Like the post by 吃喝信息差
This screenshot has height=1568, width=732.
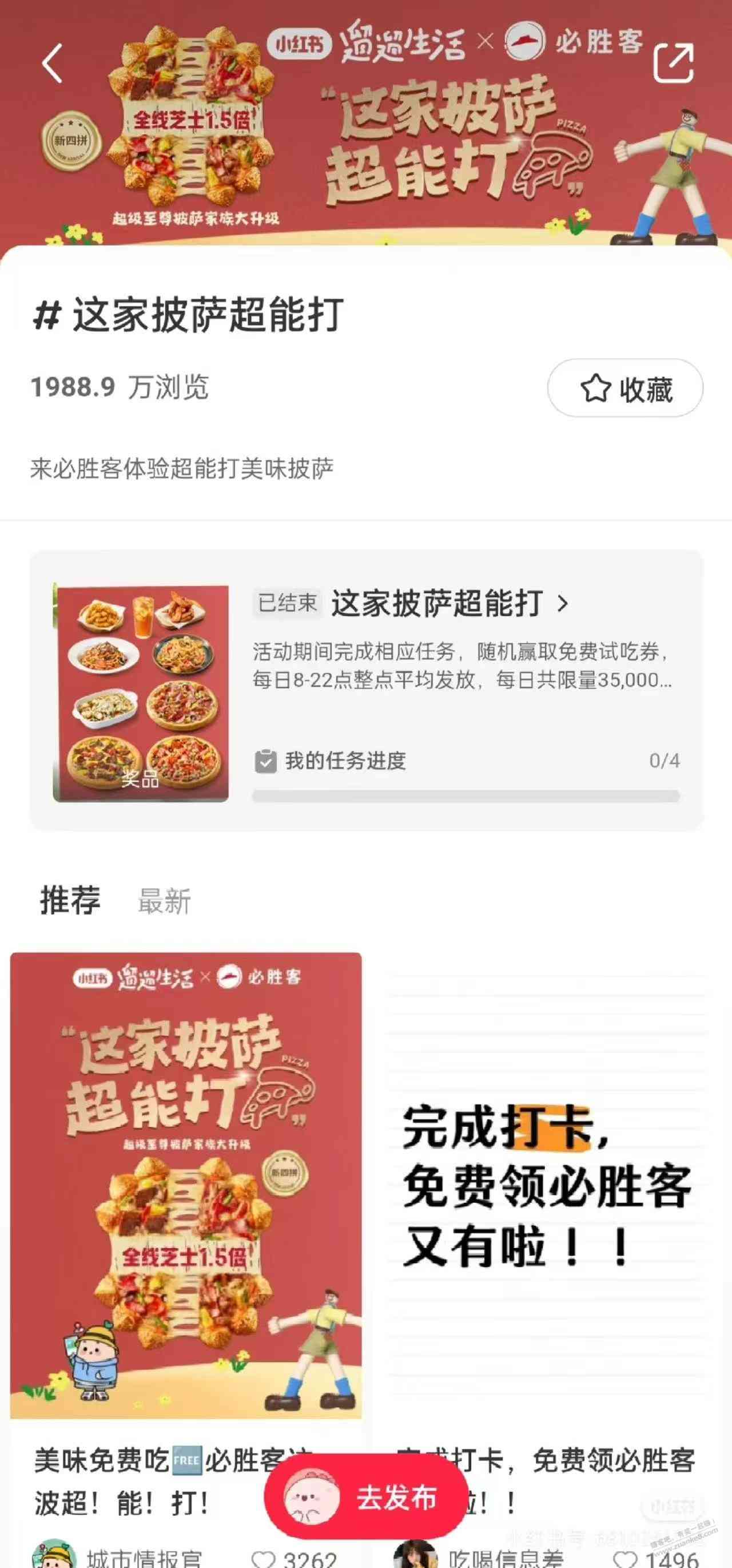pyautogui.click(x=625, y=1559)
